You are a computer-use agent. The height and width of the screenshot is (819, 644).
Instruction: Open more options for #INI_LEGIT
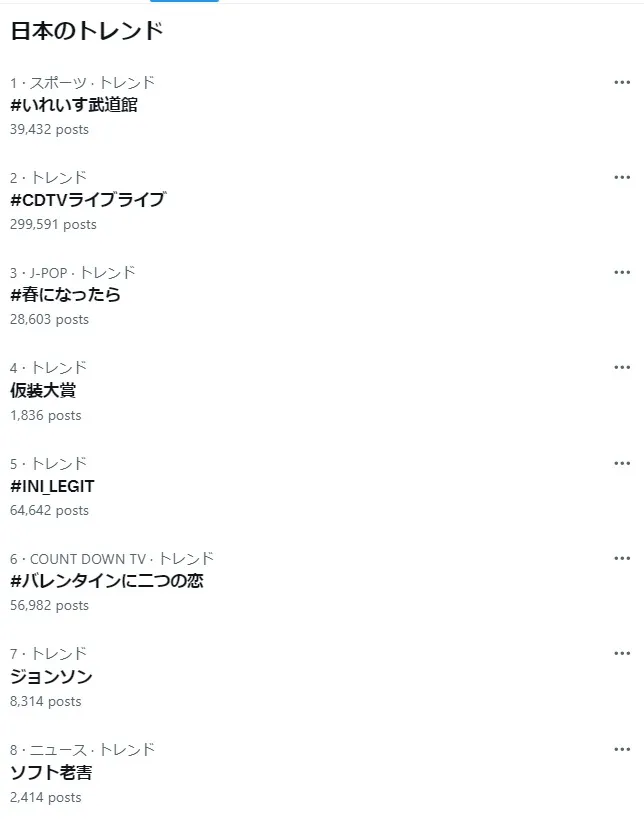(x=622, y=463)
